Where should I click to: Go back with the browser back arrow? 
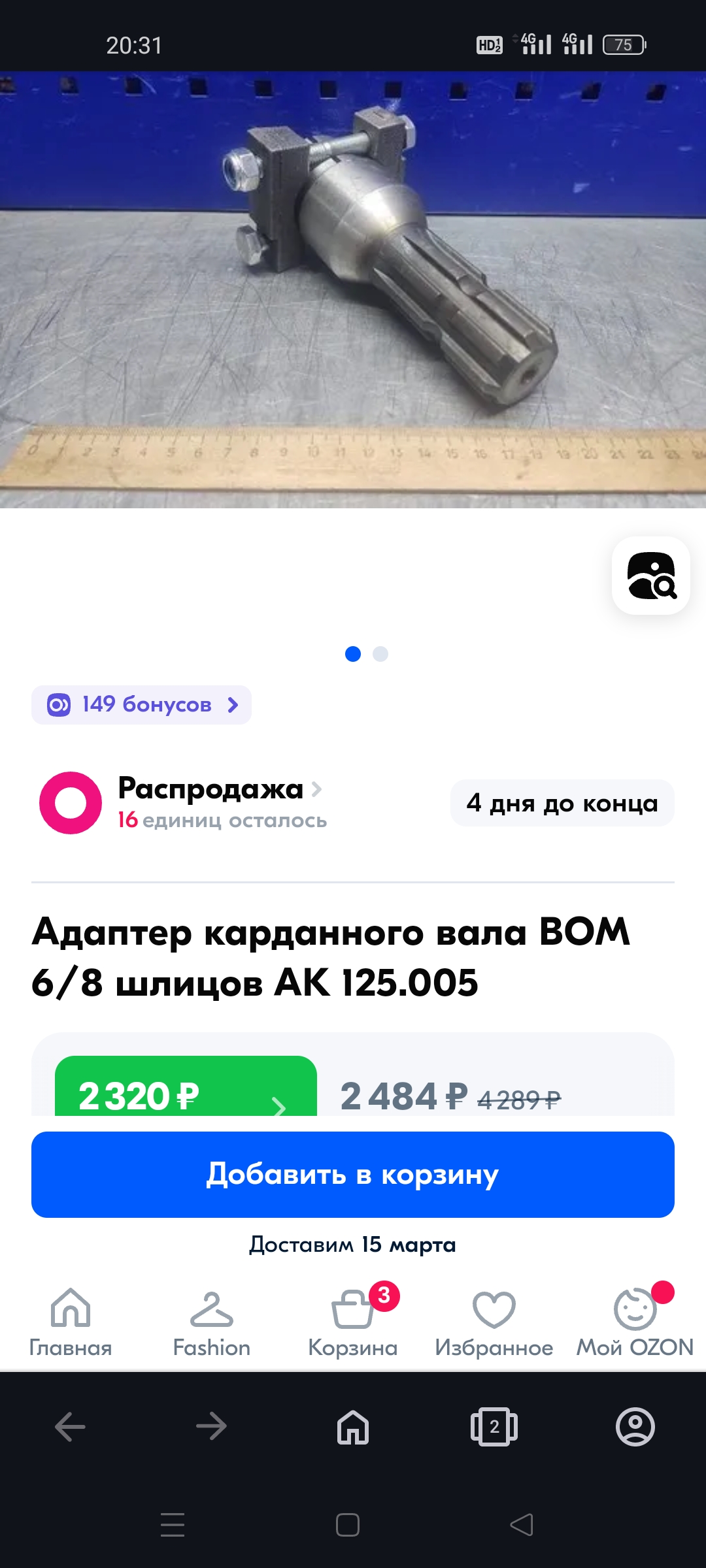pyautogui.click(x=70, y=1426)
